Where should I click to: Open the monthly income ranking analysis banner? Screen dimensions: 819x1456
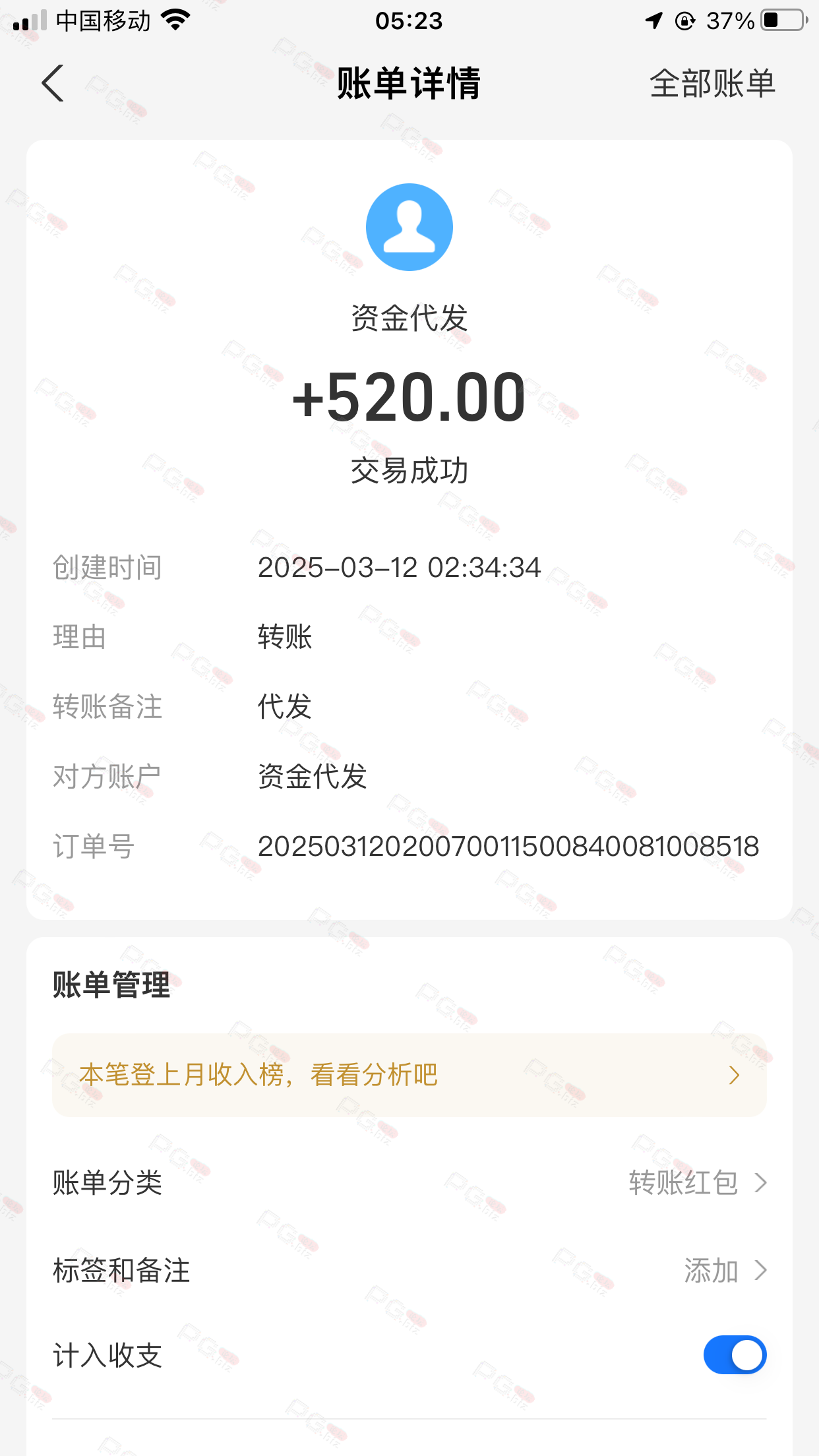(409, 1075)
